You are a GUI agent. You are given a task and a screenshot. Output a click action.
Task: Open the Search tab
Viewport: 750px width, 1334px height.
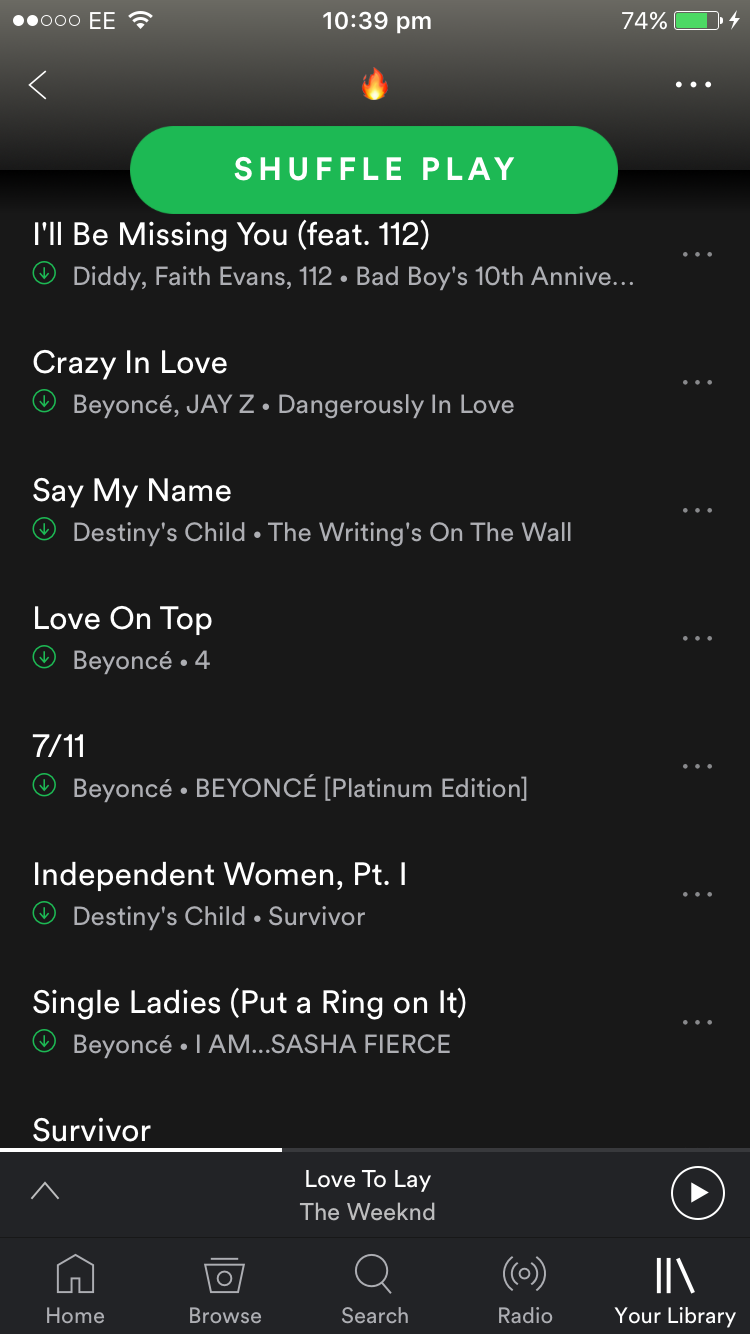click(375, 1290)
